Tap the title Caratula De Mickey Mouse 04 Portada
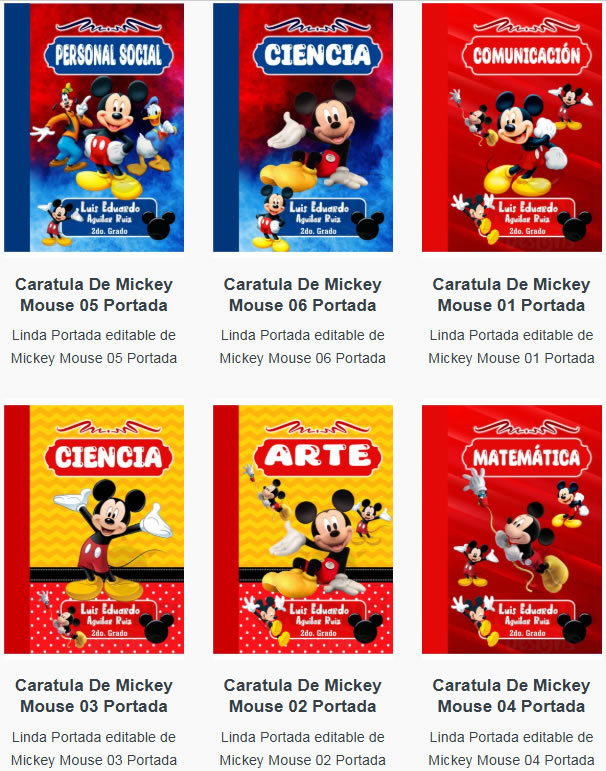Viewport: 606px width, 771px height. point(511,696)
